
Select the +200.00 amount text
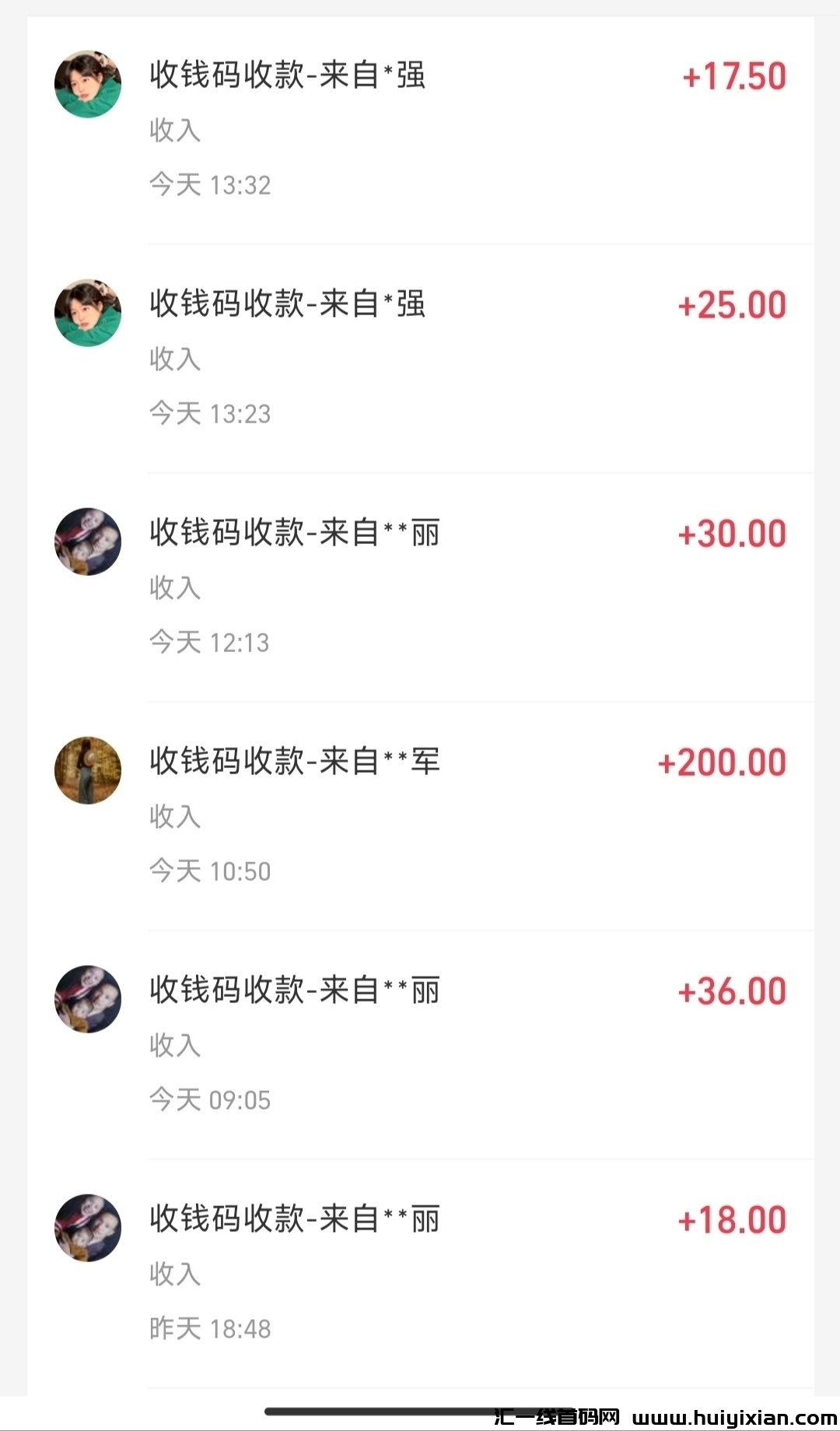tap(723, 763)
